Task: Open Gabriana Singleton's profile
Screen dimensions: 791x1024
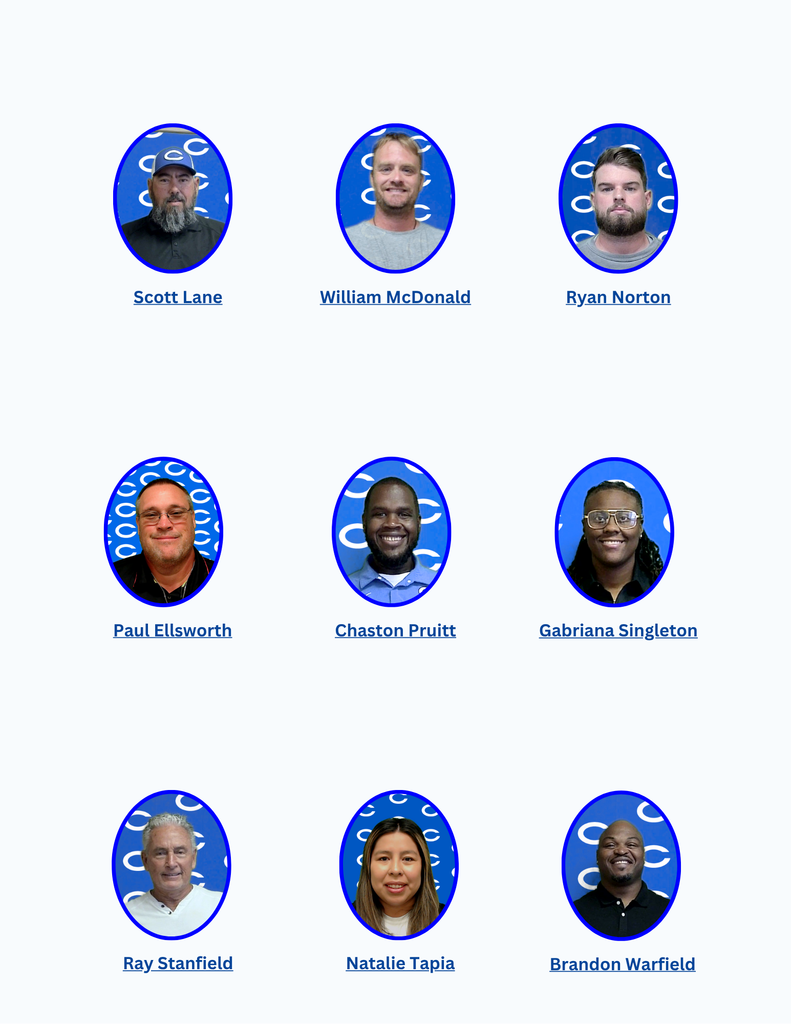Action: pyautogui.click(x=618, y=630)
